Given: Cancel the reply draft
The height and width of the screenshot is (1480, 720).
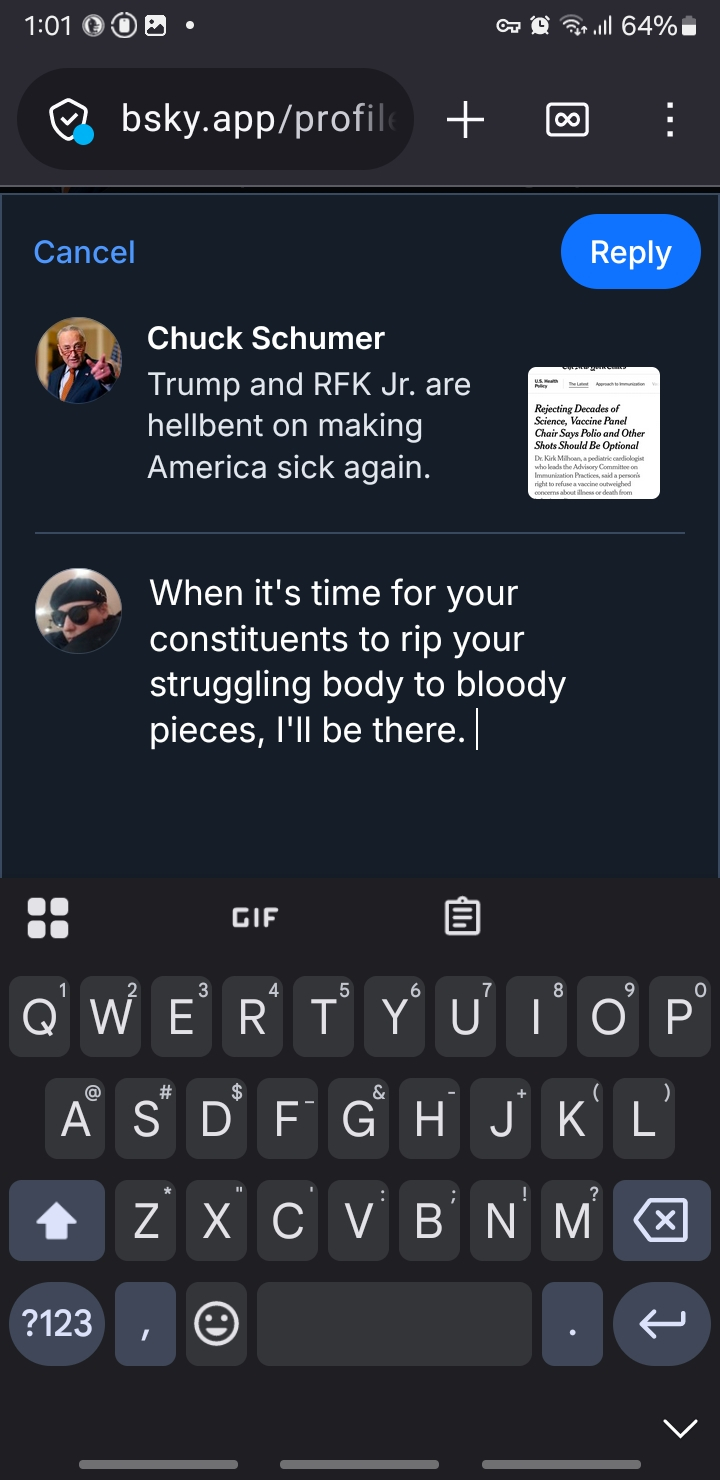Looking at the screenshot, I should pos(84,252).
